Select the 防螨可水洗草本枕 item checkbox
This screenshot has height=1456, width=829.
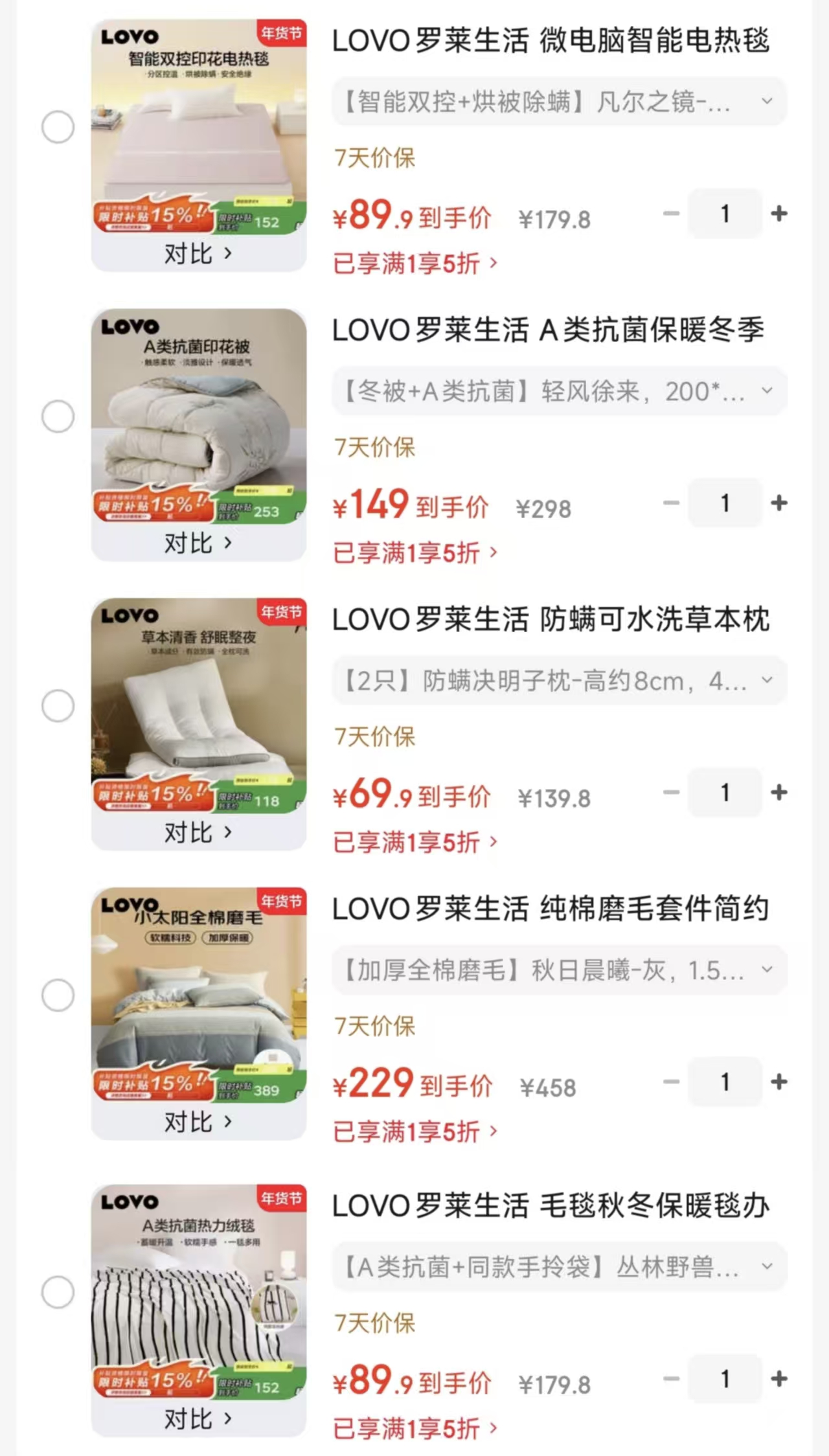click(x=58, y=706)
